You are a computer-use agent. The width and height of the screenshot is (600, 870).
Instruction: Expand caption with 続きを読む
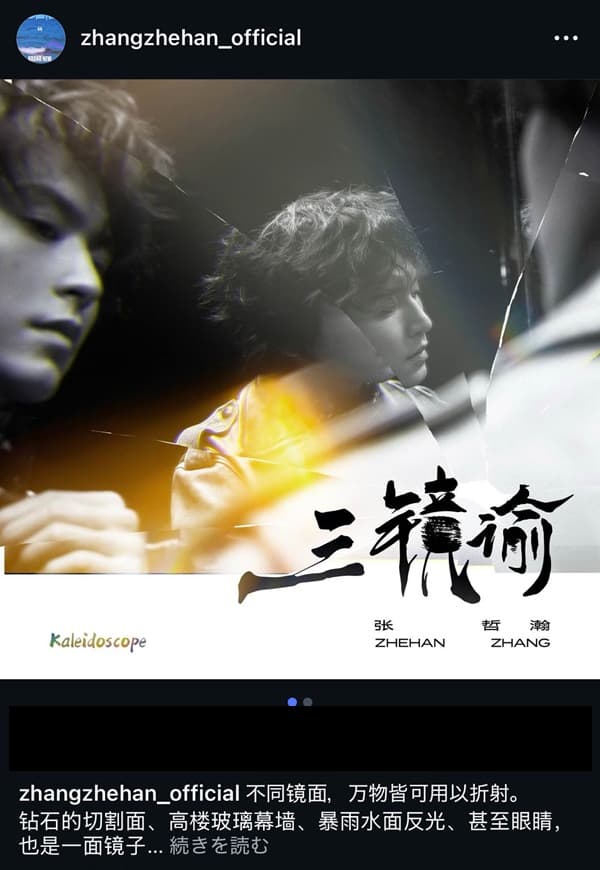tap(219, 845)
